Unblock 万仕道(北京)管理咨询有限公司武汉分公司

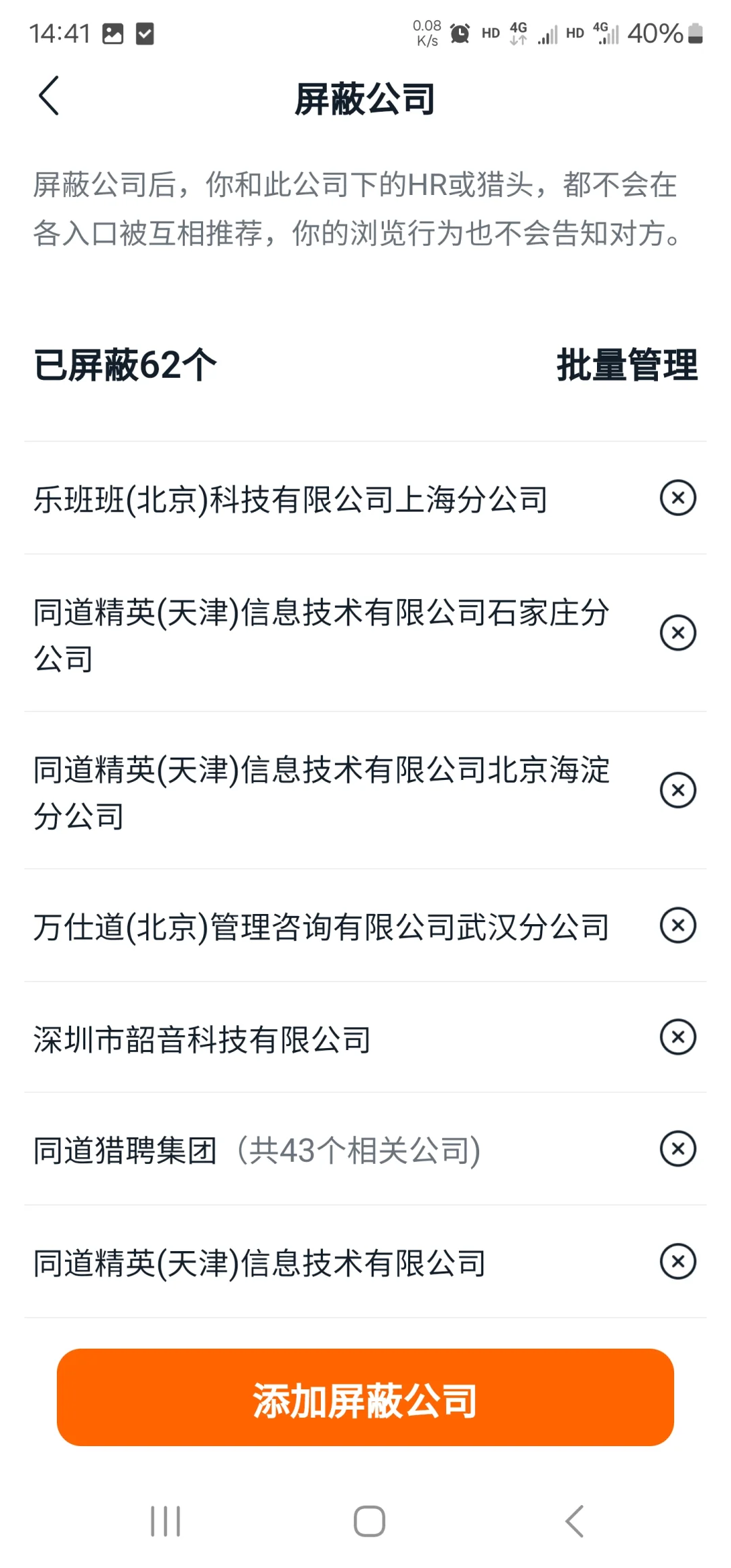click(x=678, y=925)
